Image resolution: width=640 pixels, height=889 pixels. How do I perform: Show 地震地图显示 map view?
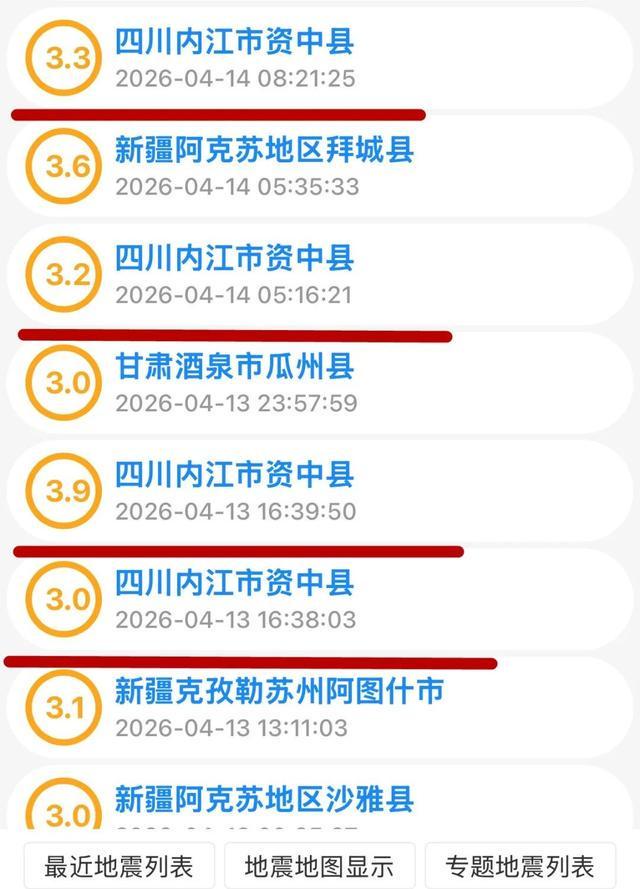(319, 866)
